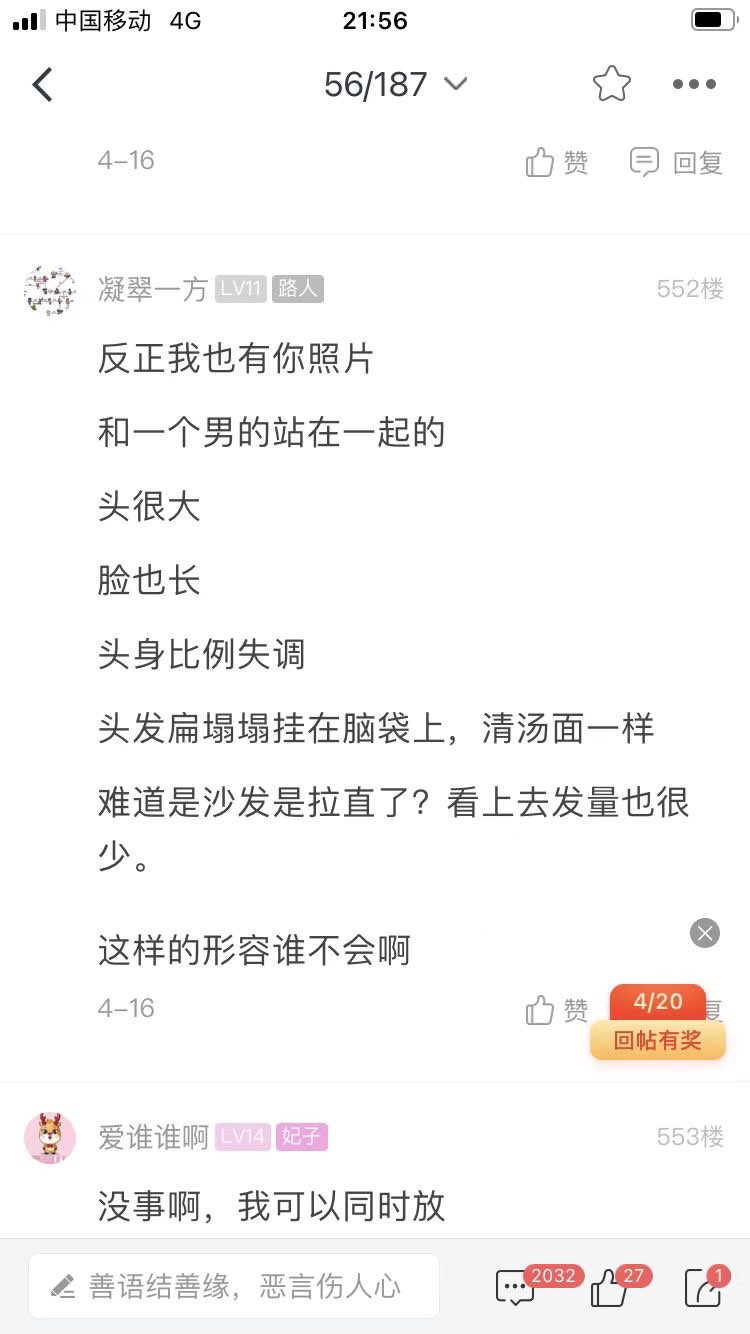Open the three-dot overflow menu

(x=694, y=85)
